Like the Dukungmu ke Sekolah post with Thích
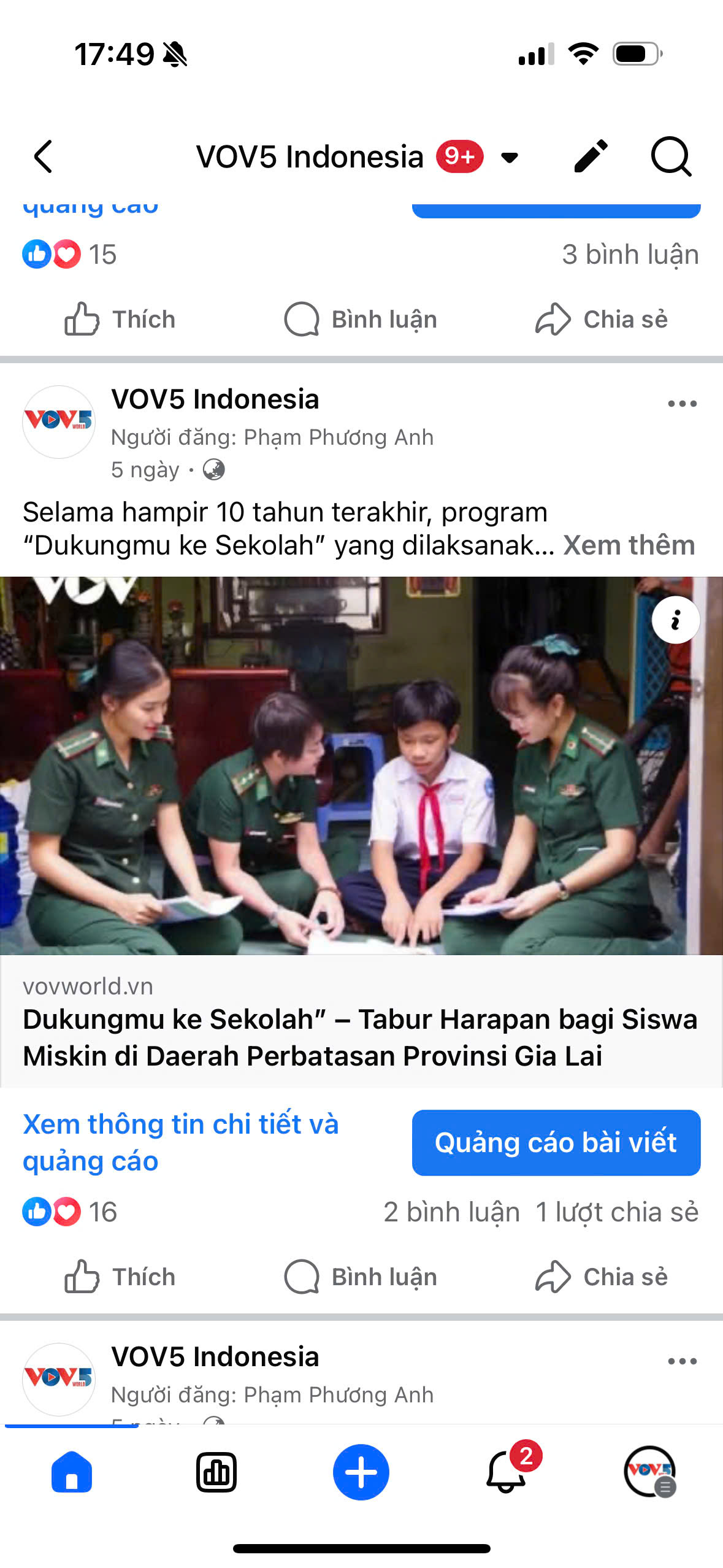The width and height of the screenshot is (723, 1568). [120, 1277]
